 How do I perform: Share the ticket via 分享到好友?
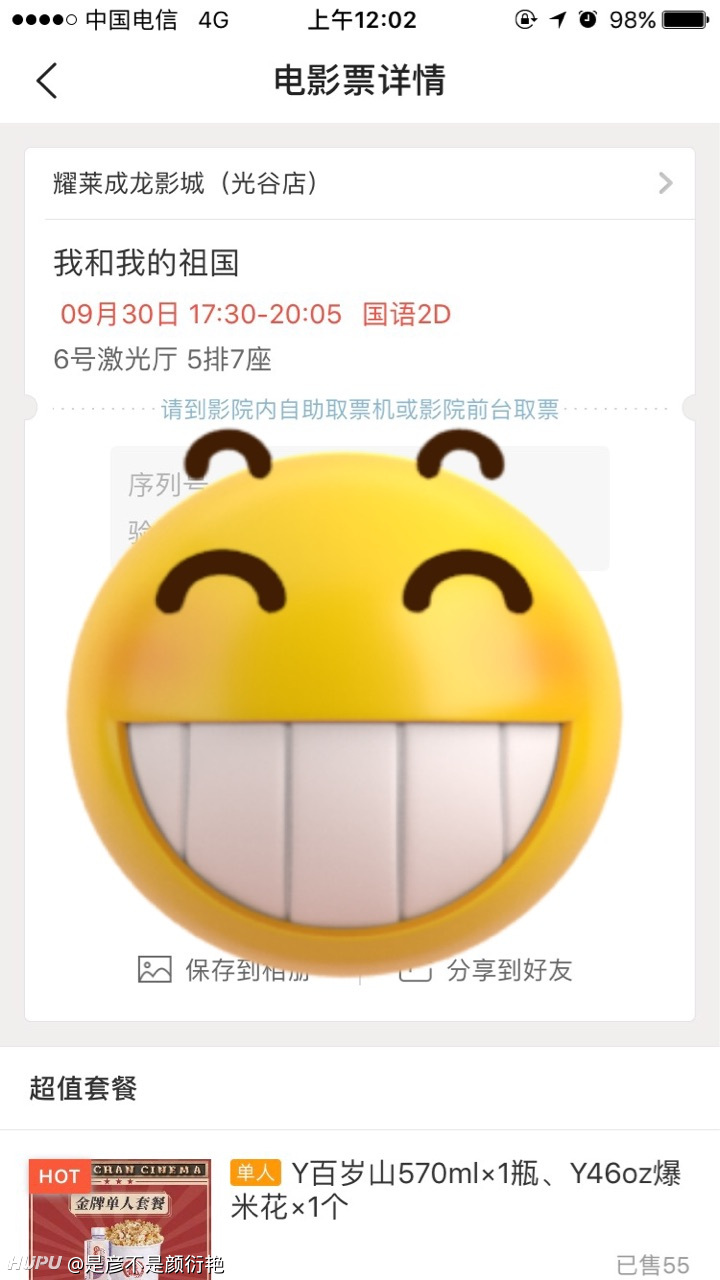[x=486, y=969]
